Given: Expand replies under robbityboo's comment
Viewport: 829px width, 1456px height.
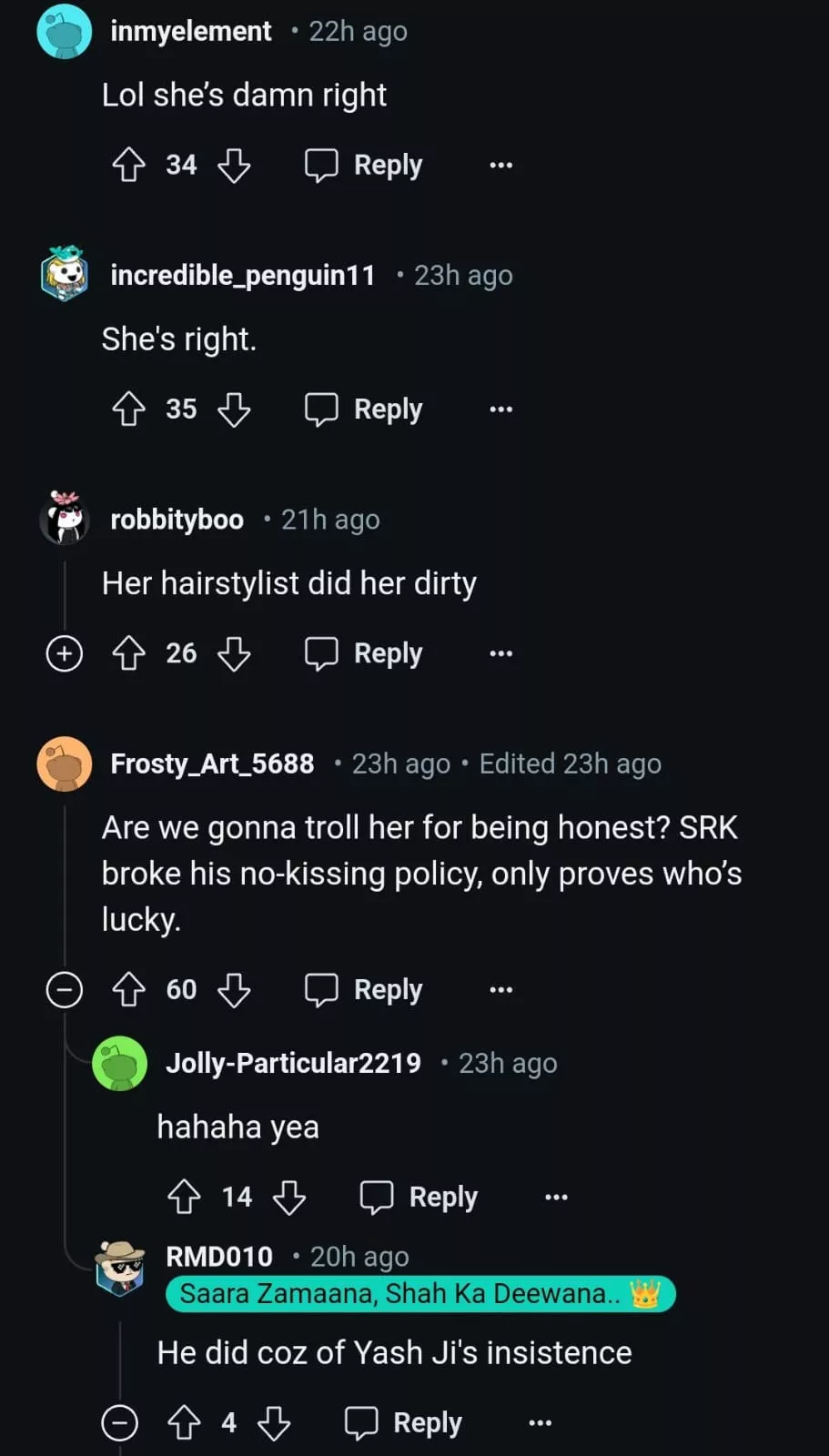Looking at the screenshot, I should (64, 653).
